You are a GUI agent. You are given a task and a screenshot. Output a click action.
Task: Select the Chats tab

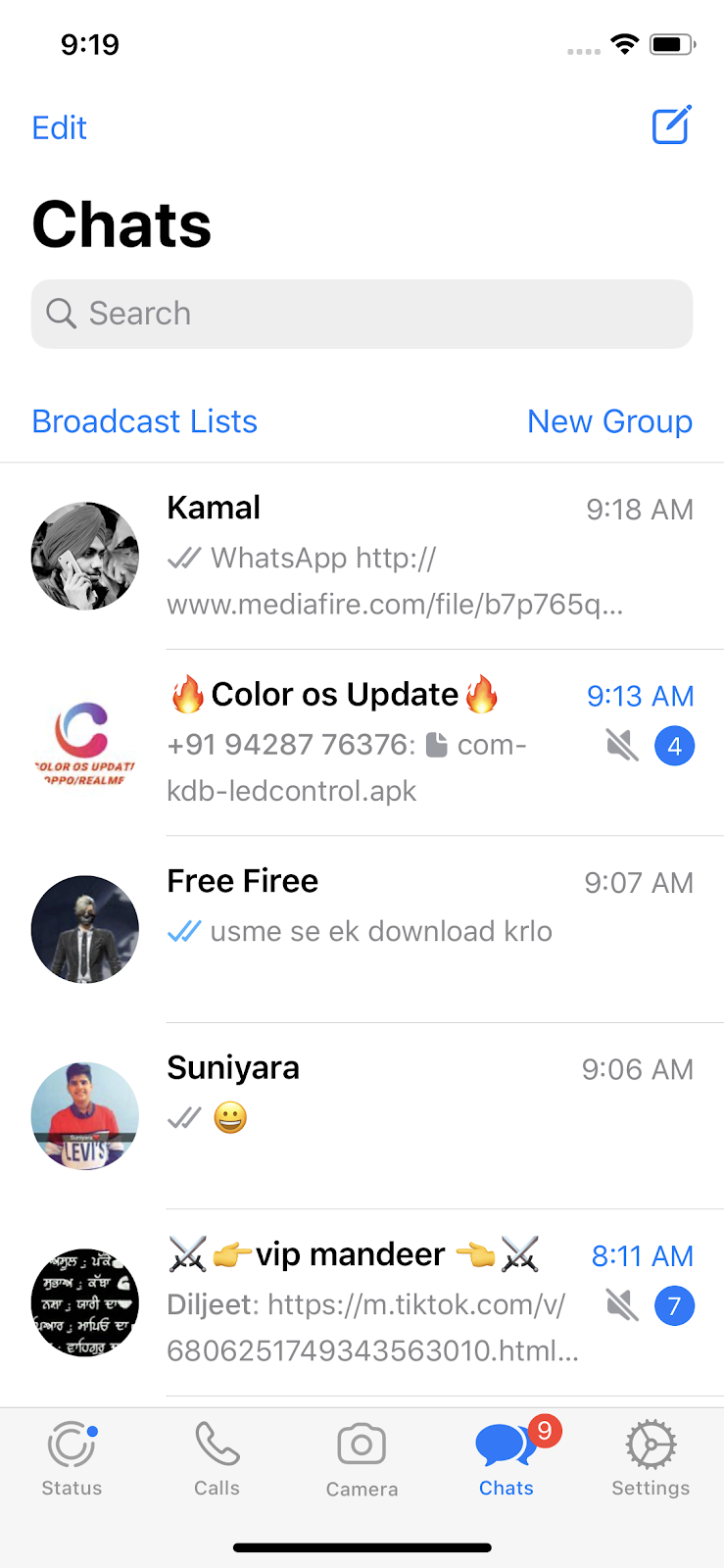click(507, 1459)
